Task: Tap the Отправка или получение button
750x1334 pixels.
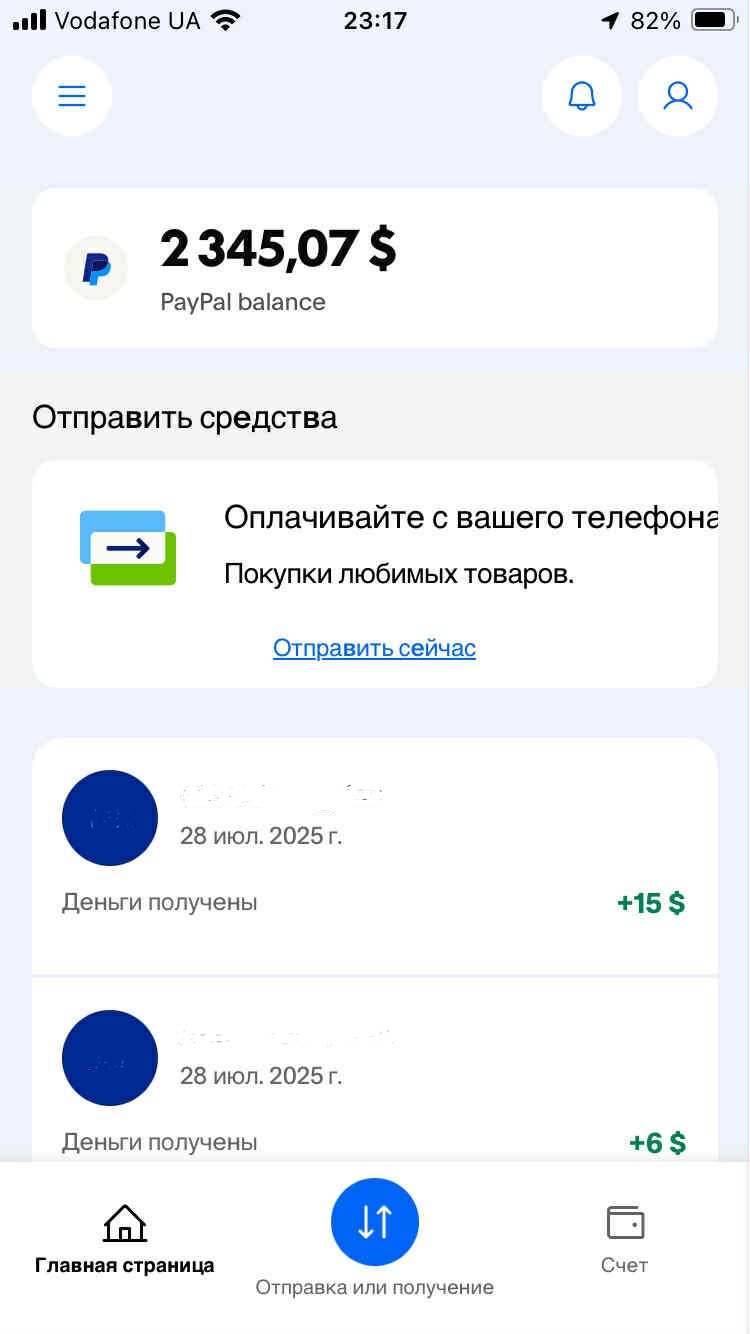Action: [375, 1222]
